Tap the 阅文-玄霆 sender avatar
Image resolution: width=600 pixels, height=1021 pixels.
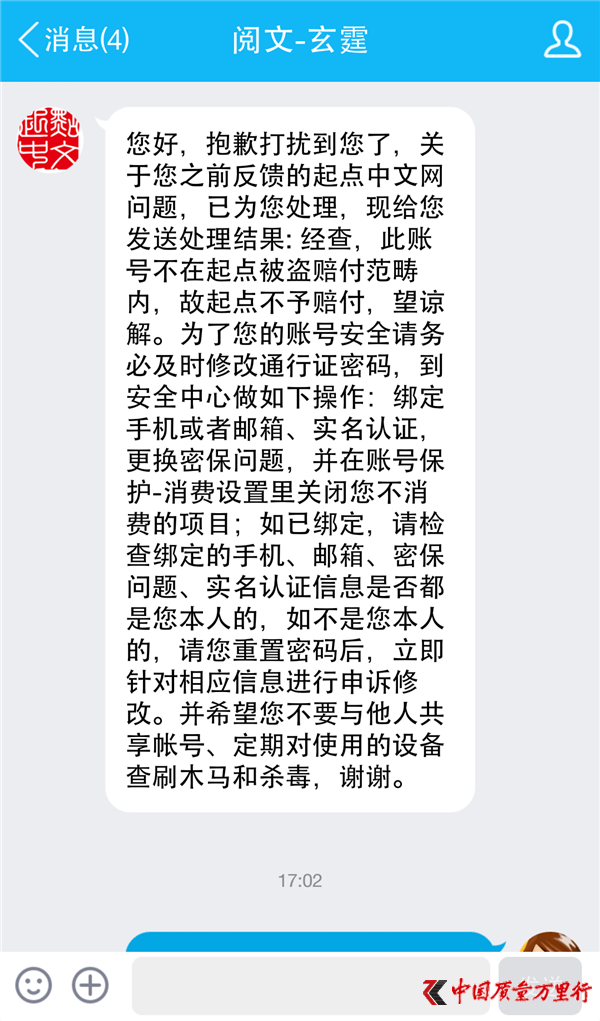[47, 139]
